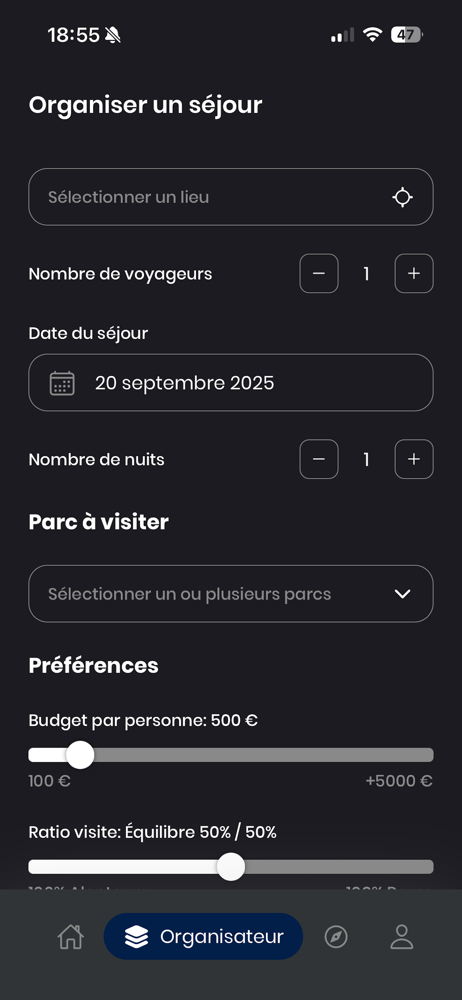The width and height of the screenshot is (462, 1000).
Task: Open the profile tab
Action: coord(402,937)
